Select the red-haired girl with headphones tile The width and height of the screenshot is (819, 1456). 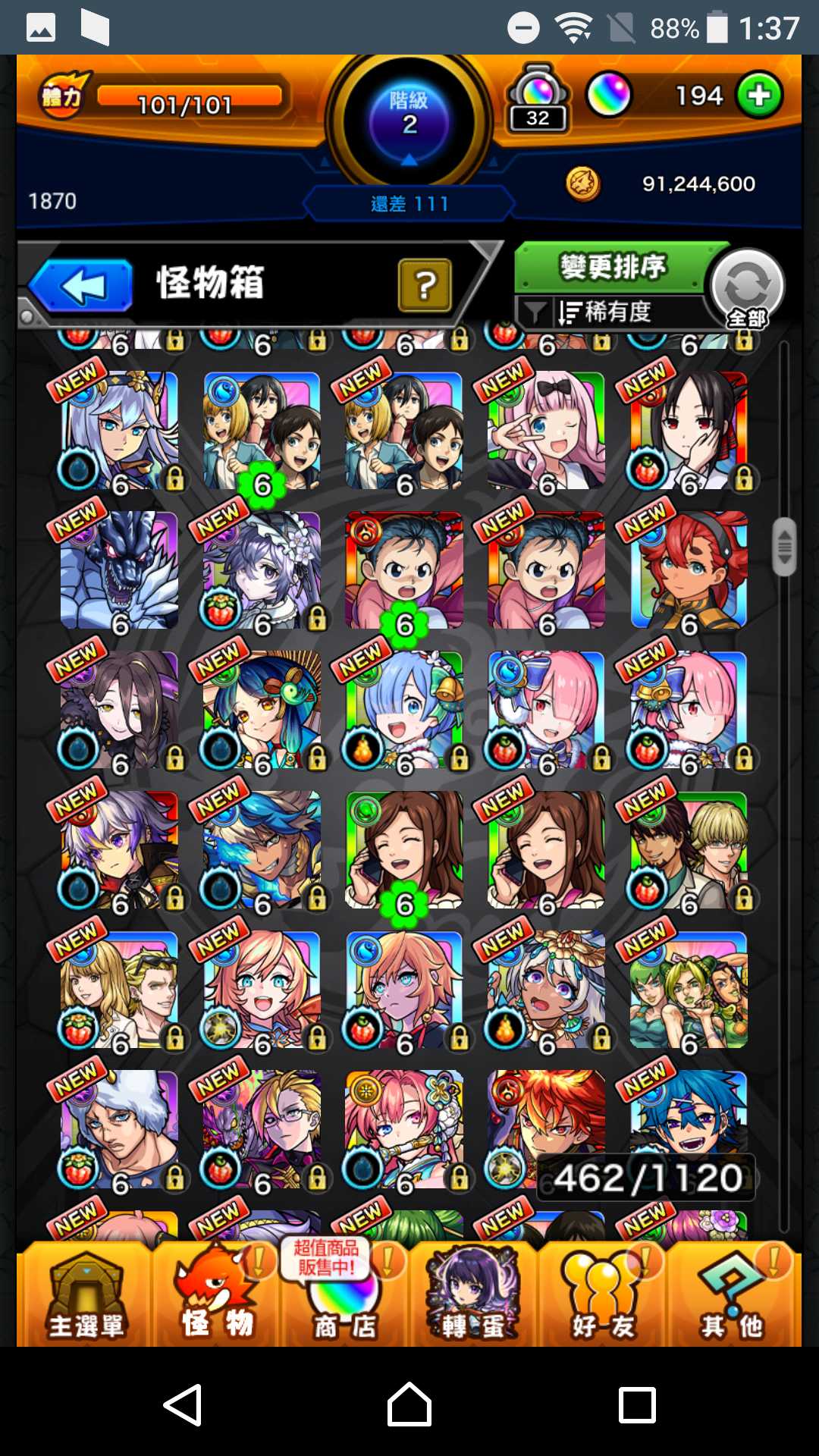tap(689, 570)
